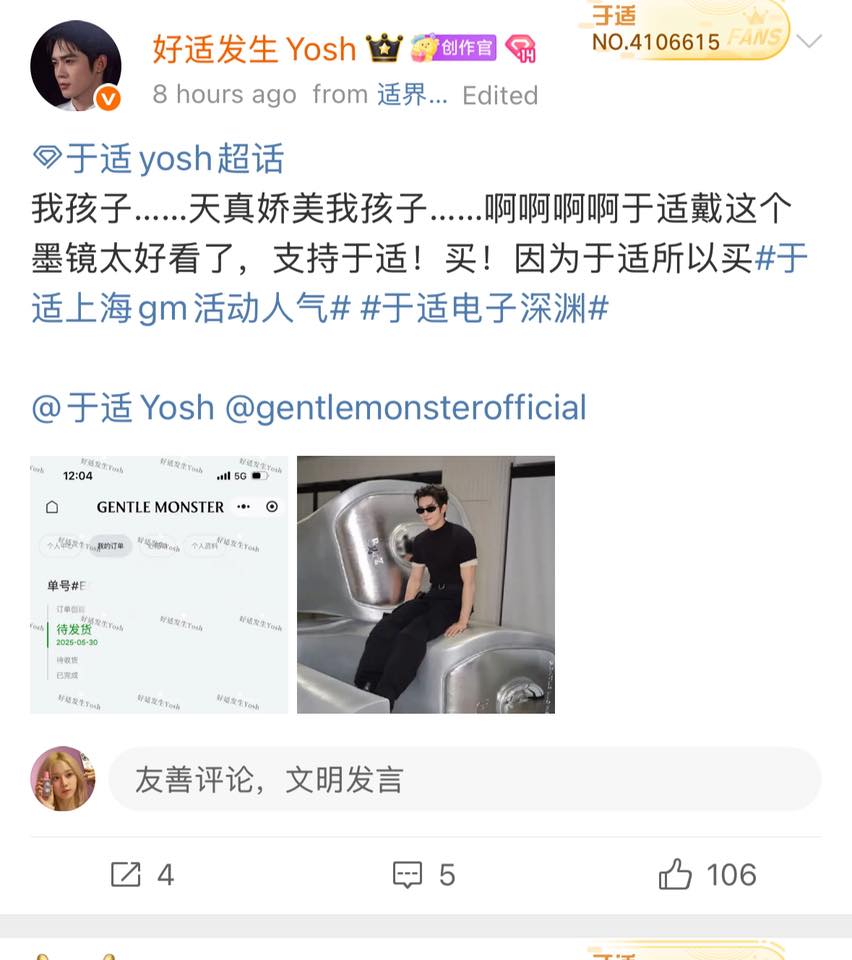The height and width of the screenshot is (960, 852).
Task: Open the 于适 yosh超话 super topic
Action: (159, 158)
